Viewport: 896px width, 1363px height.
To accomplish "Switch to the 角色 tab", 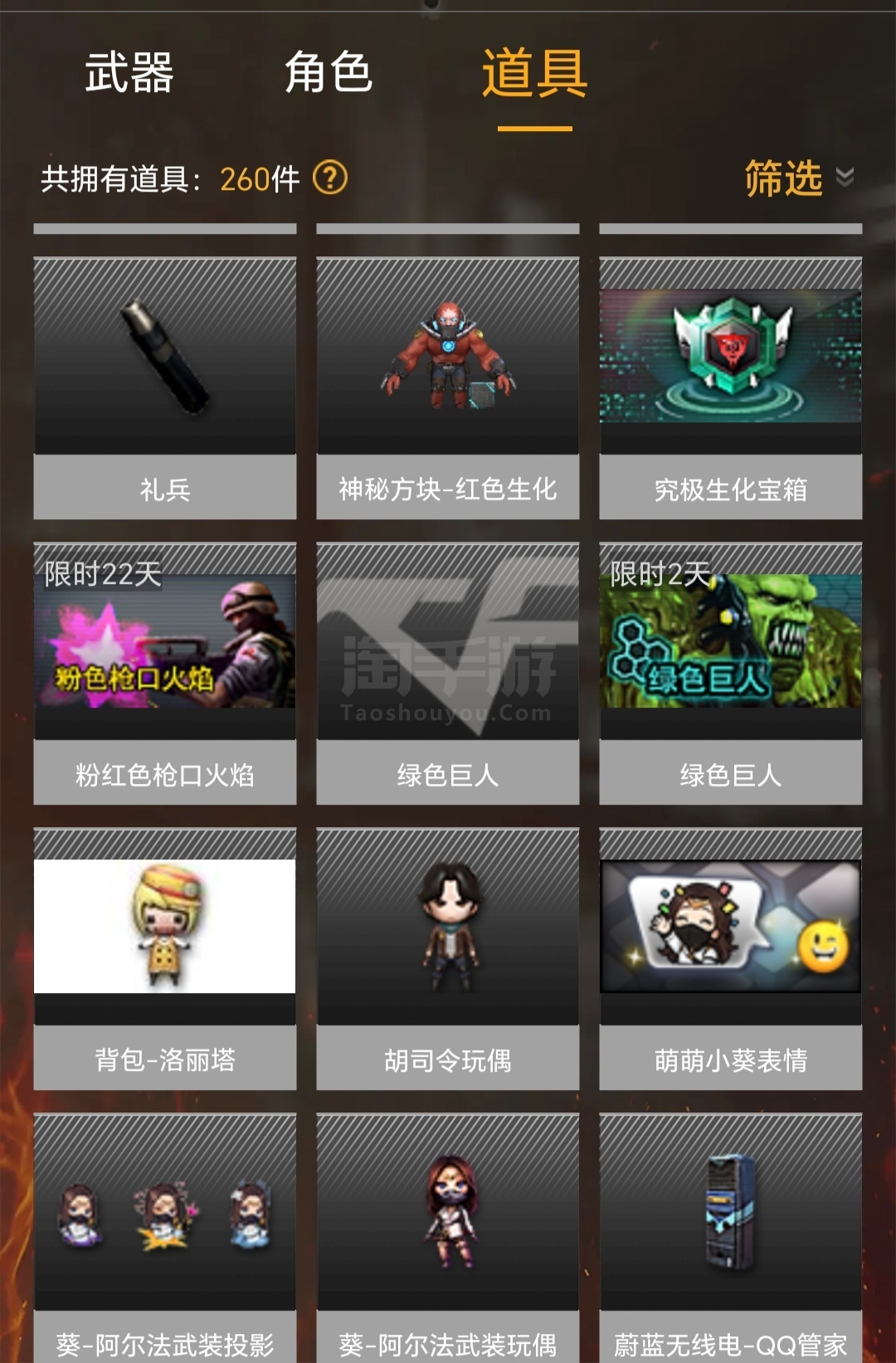I will pos(328,73).
